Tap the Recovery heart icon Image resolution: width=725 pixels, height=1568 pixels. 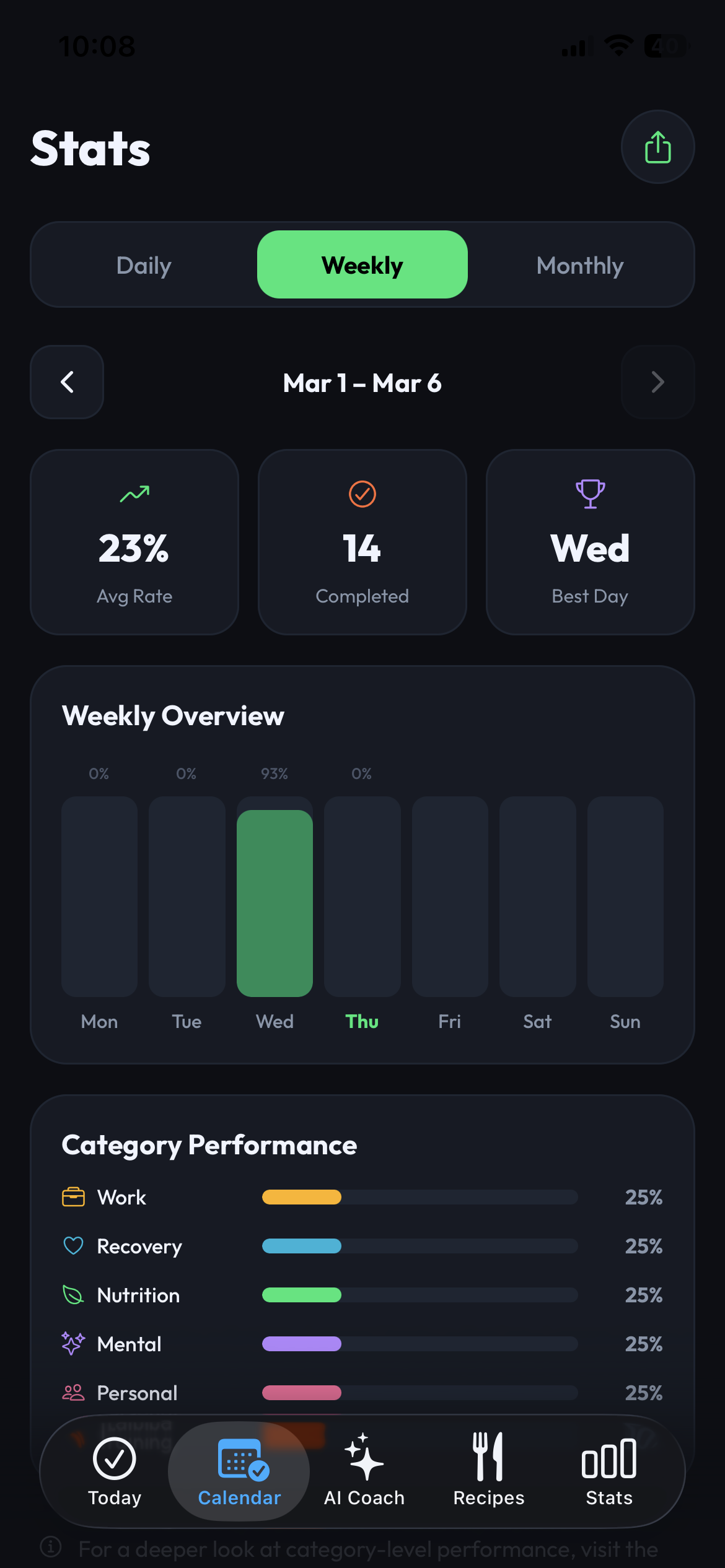pos(73,1246)
